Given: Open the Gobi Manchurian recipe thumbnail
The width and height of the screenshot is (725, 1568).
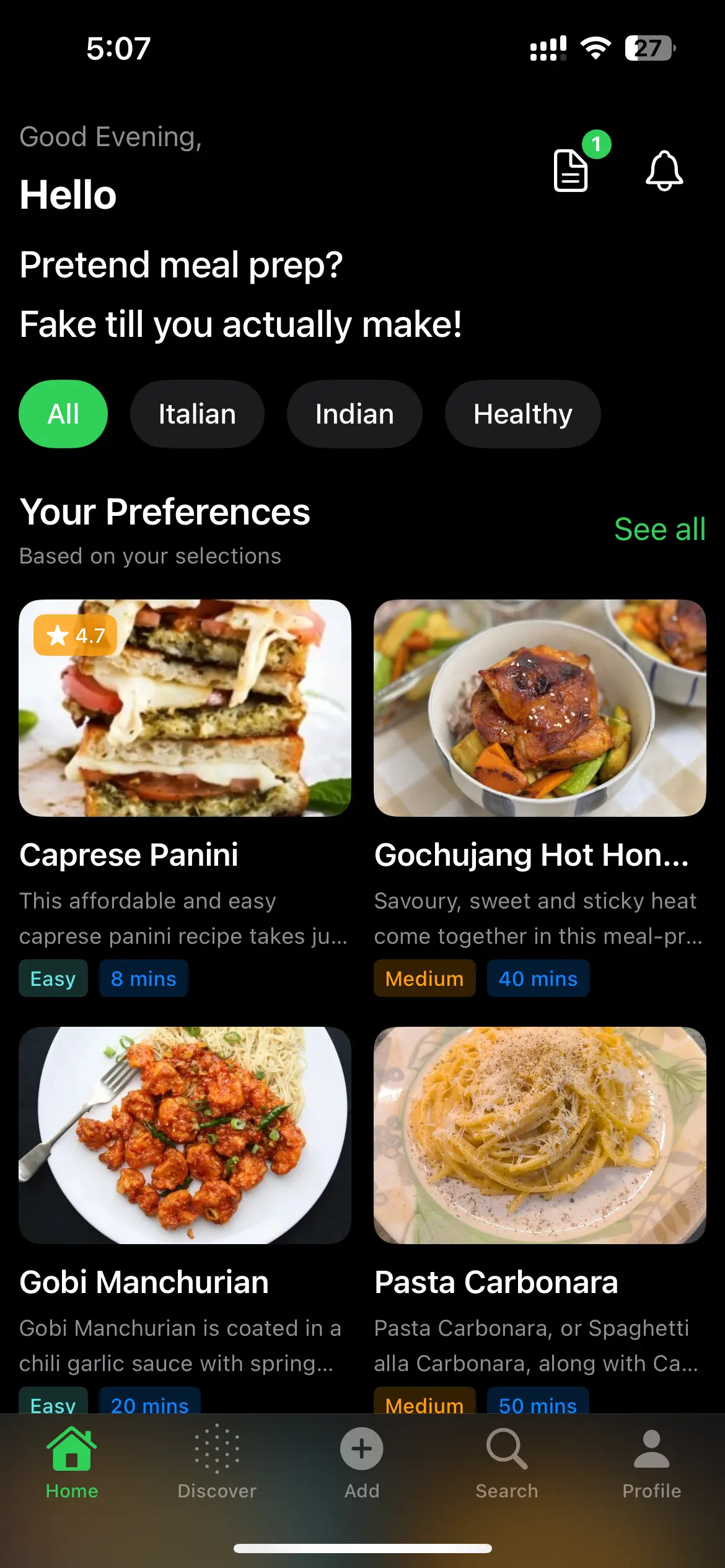Looking at the screenshot, I should (184, 1136).
